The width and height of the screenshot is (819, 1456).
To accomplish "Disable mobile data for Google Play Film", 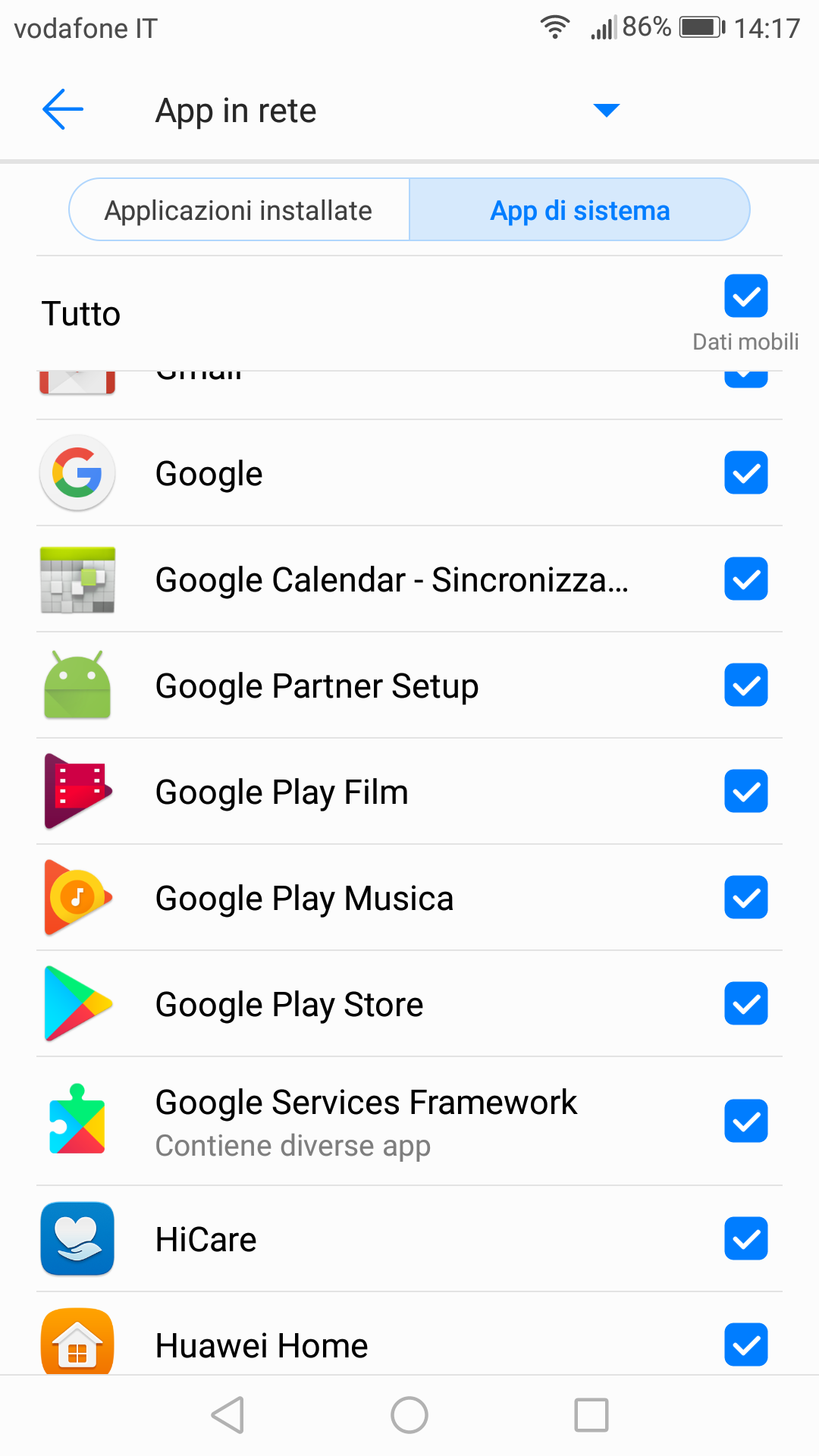I will [746, 791].
